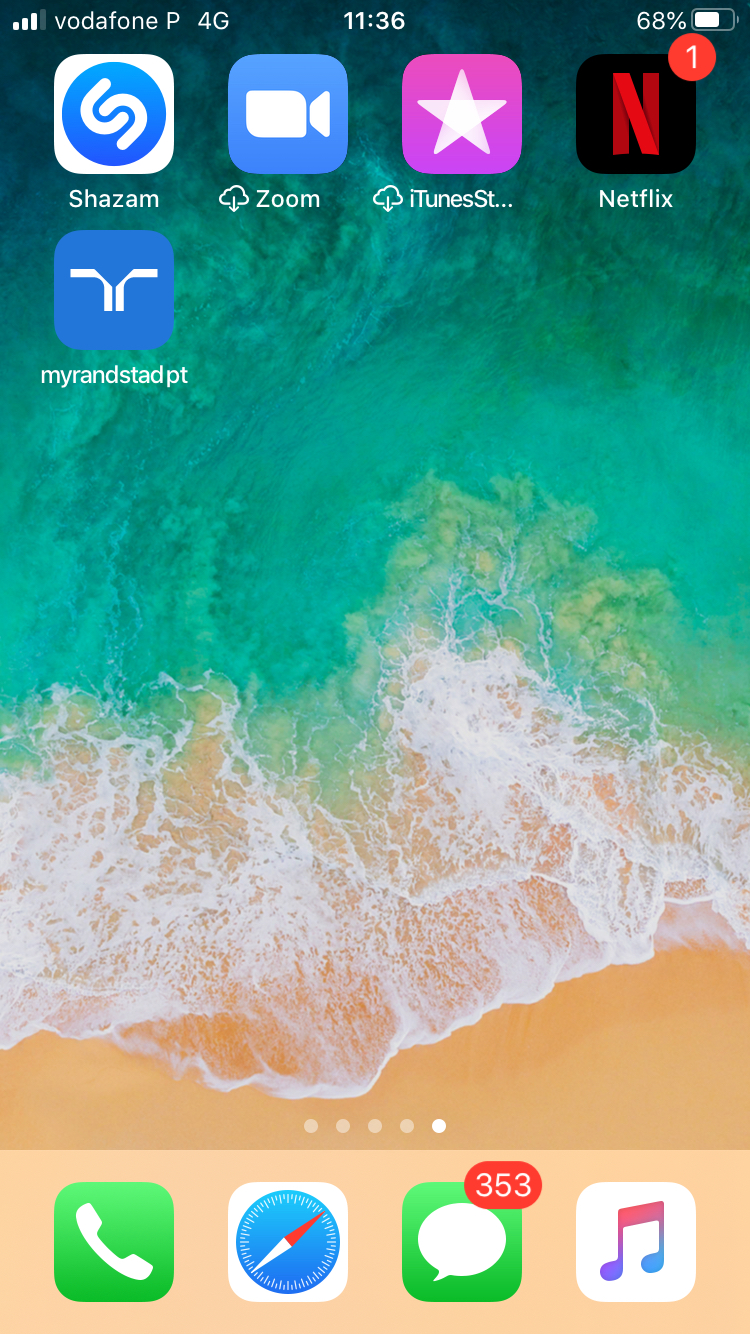
Task: Open Netflix with one notification
Action: coord(636,114)
